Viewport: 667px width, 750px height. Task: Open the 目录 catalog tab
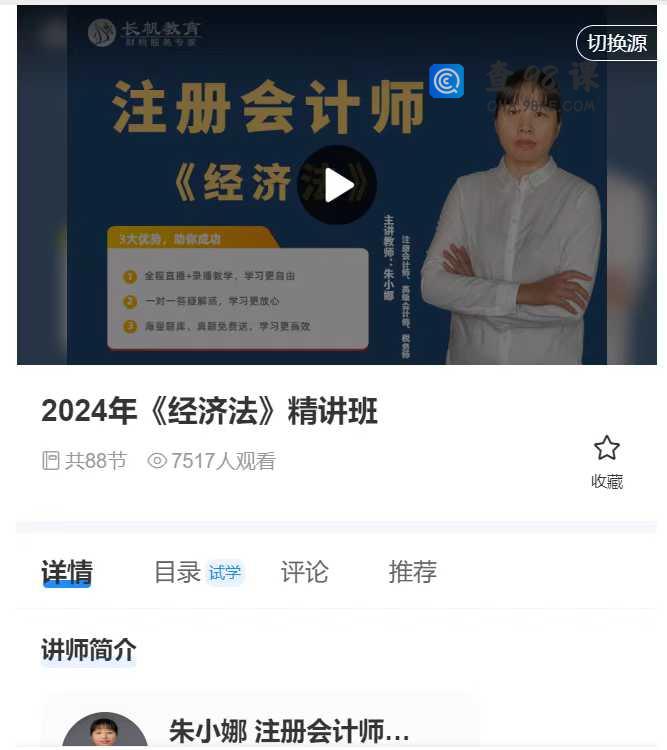(x=178, y=572)
